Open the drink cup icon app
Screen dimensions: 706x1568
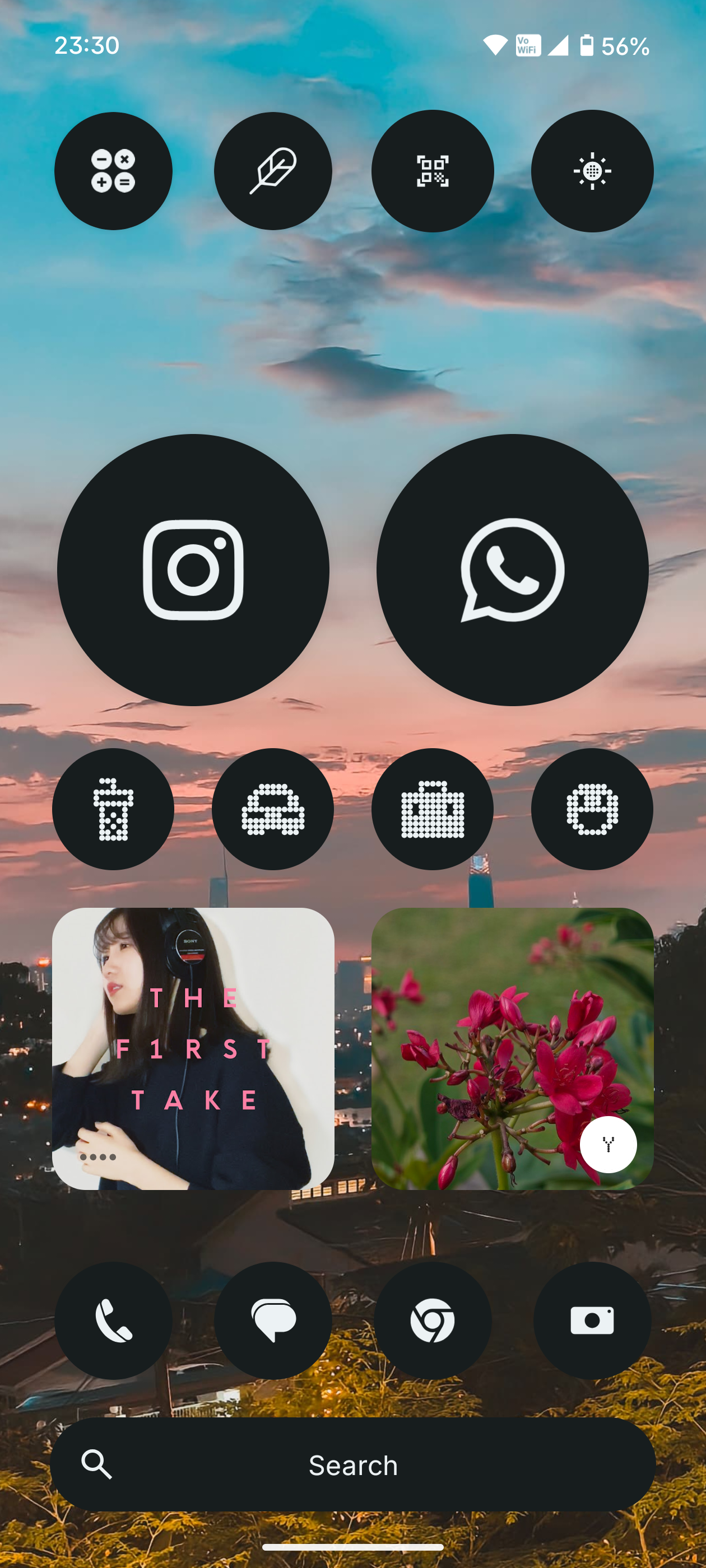113,809
